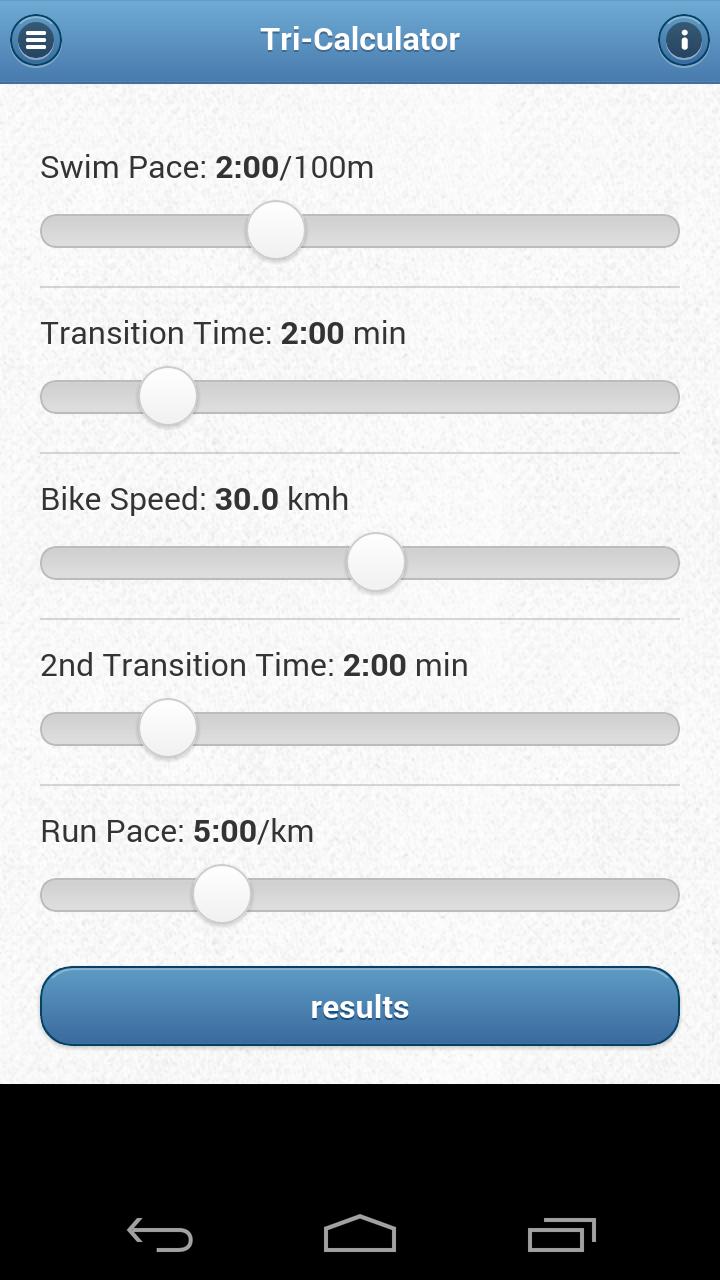The height and width of the screenshot is (1280, 720).
Task: Tap the circled i icon in the header
Action: tap(684, 40)
